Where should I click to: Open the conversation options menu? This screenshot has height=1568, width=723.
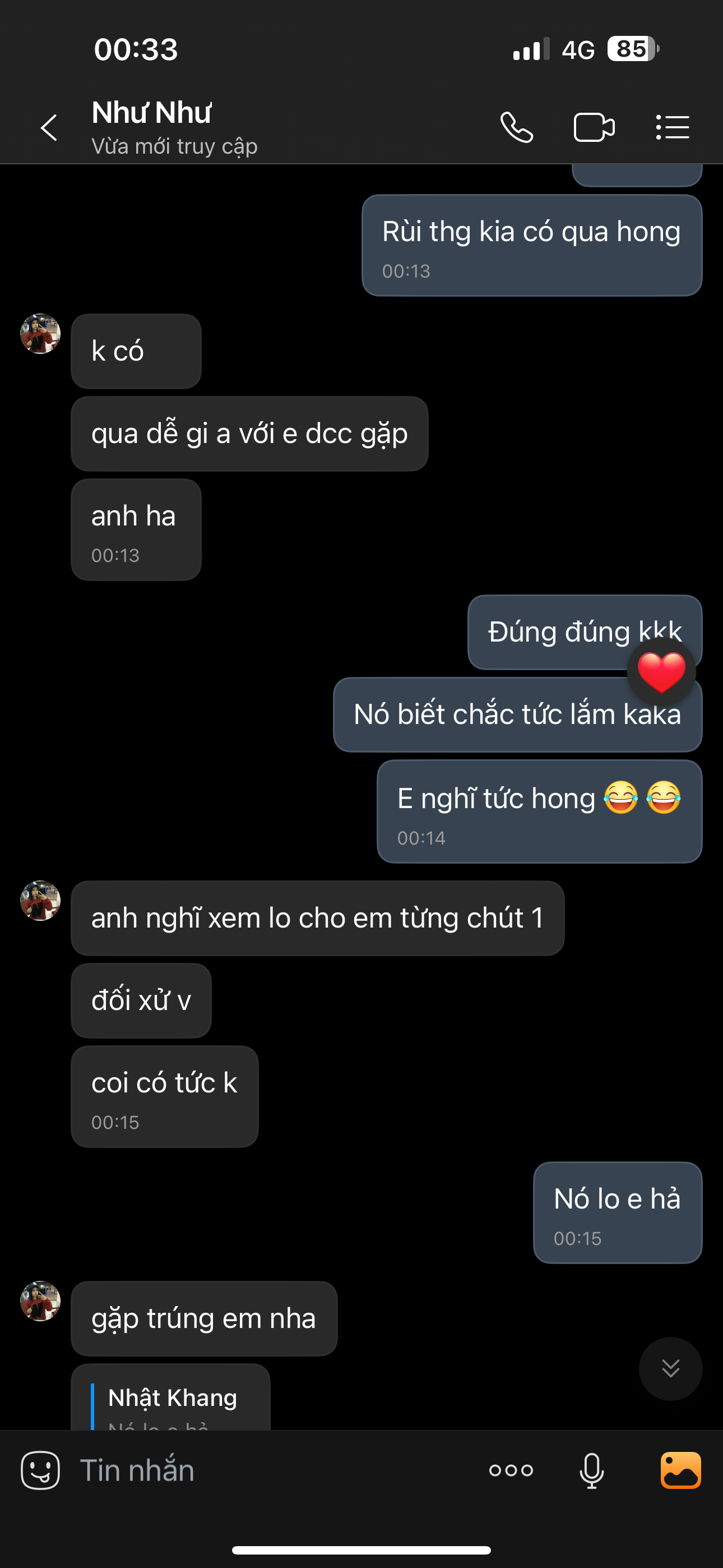(x=673, y=128)
